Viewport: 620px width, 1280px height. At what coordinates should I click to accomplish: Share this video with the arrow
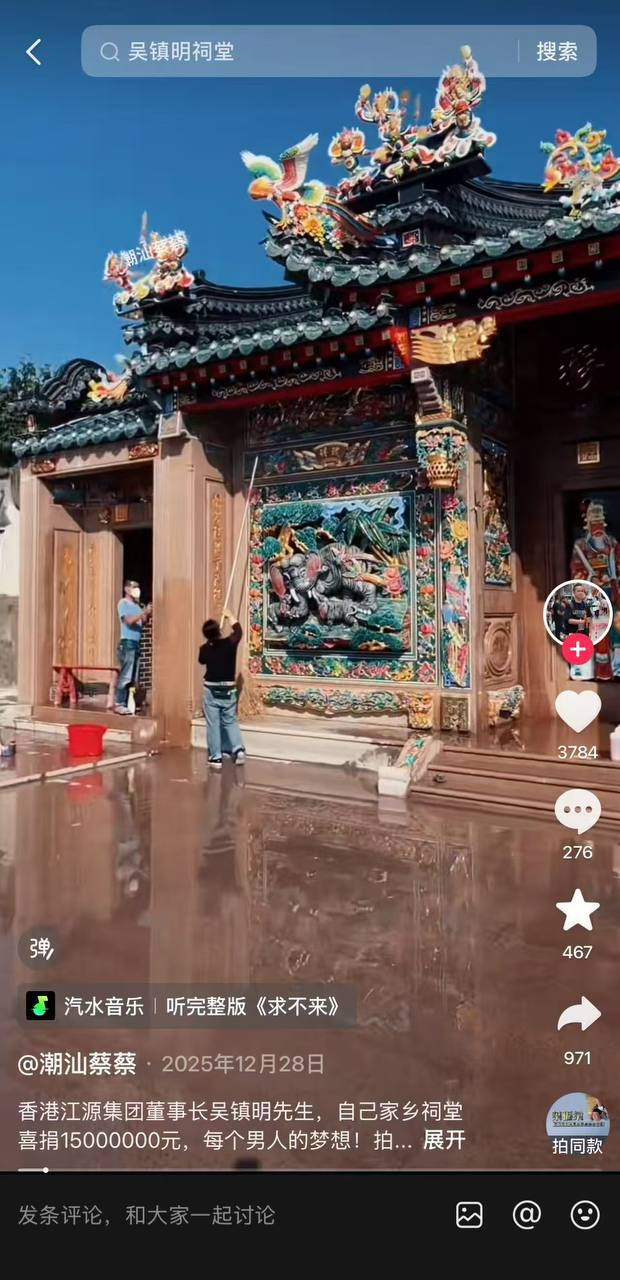(578, 1015)
